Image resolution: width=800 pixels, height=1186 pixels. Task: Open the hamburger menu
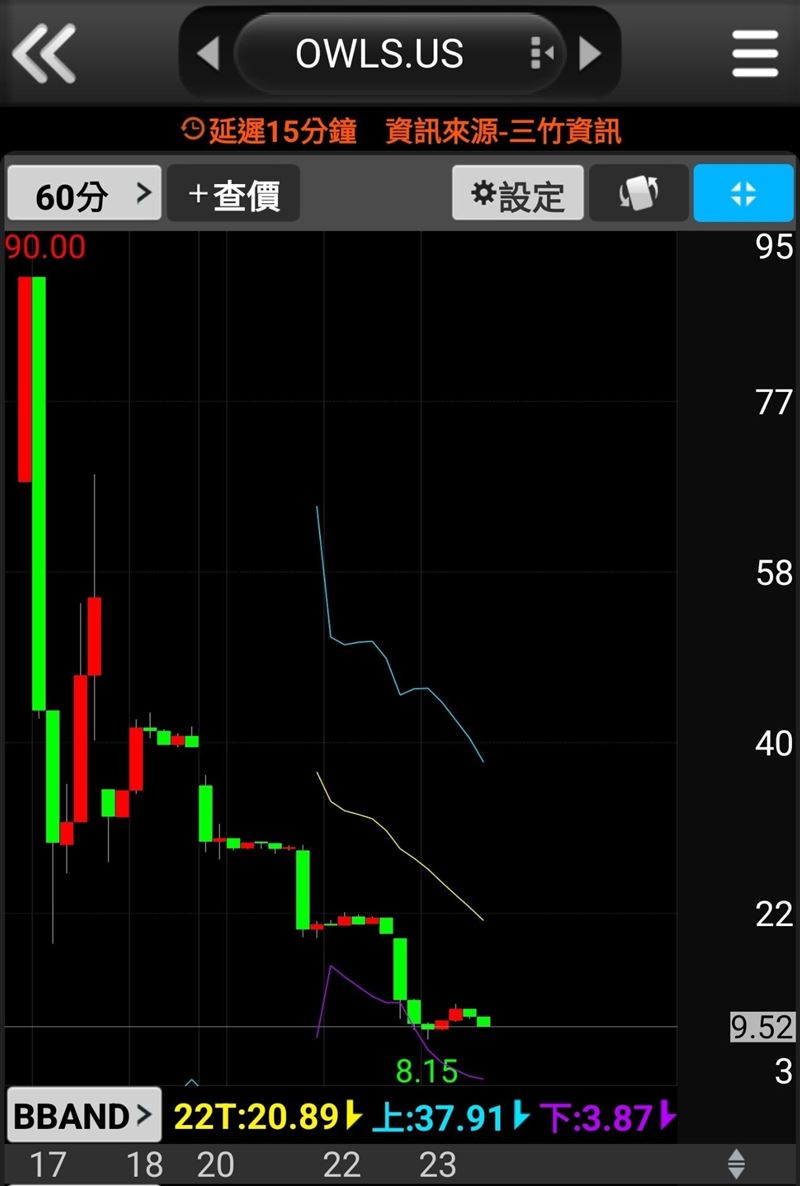(x=755, y=53)
